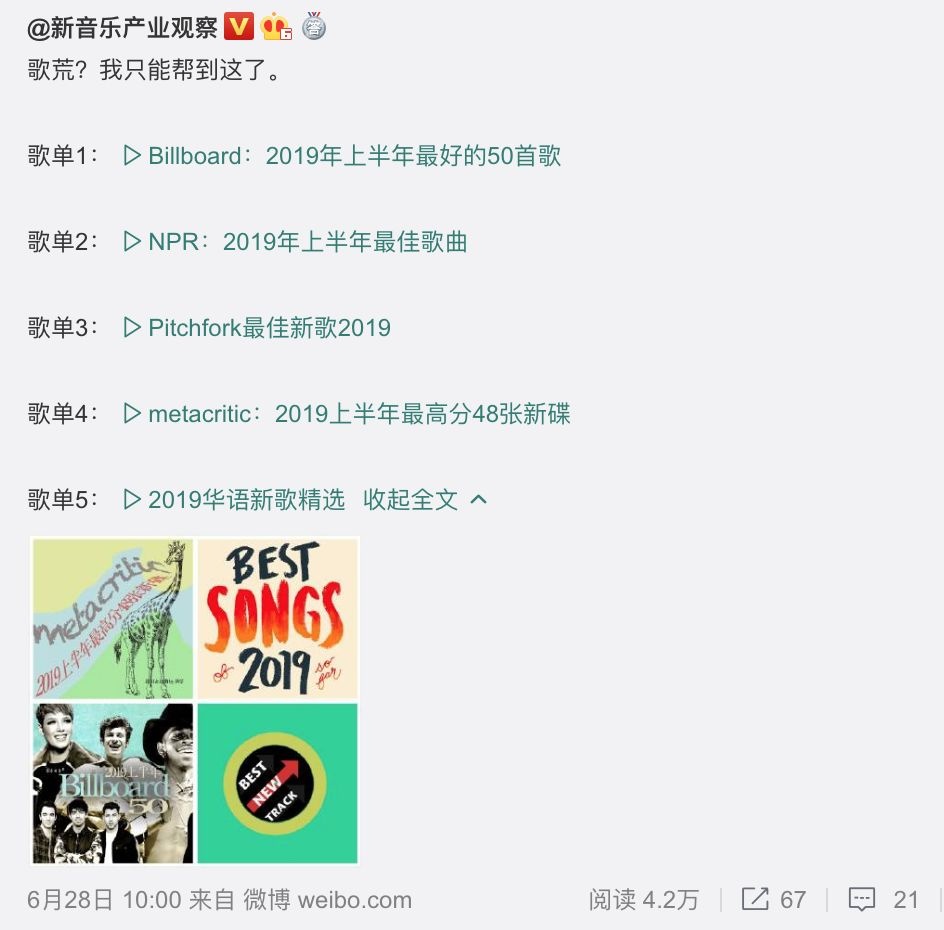Viewport: 944px width, 930px height.
Task: Open NPR 2019年上半年最佳歌曲 link
Action: click(x=296, y=242)
